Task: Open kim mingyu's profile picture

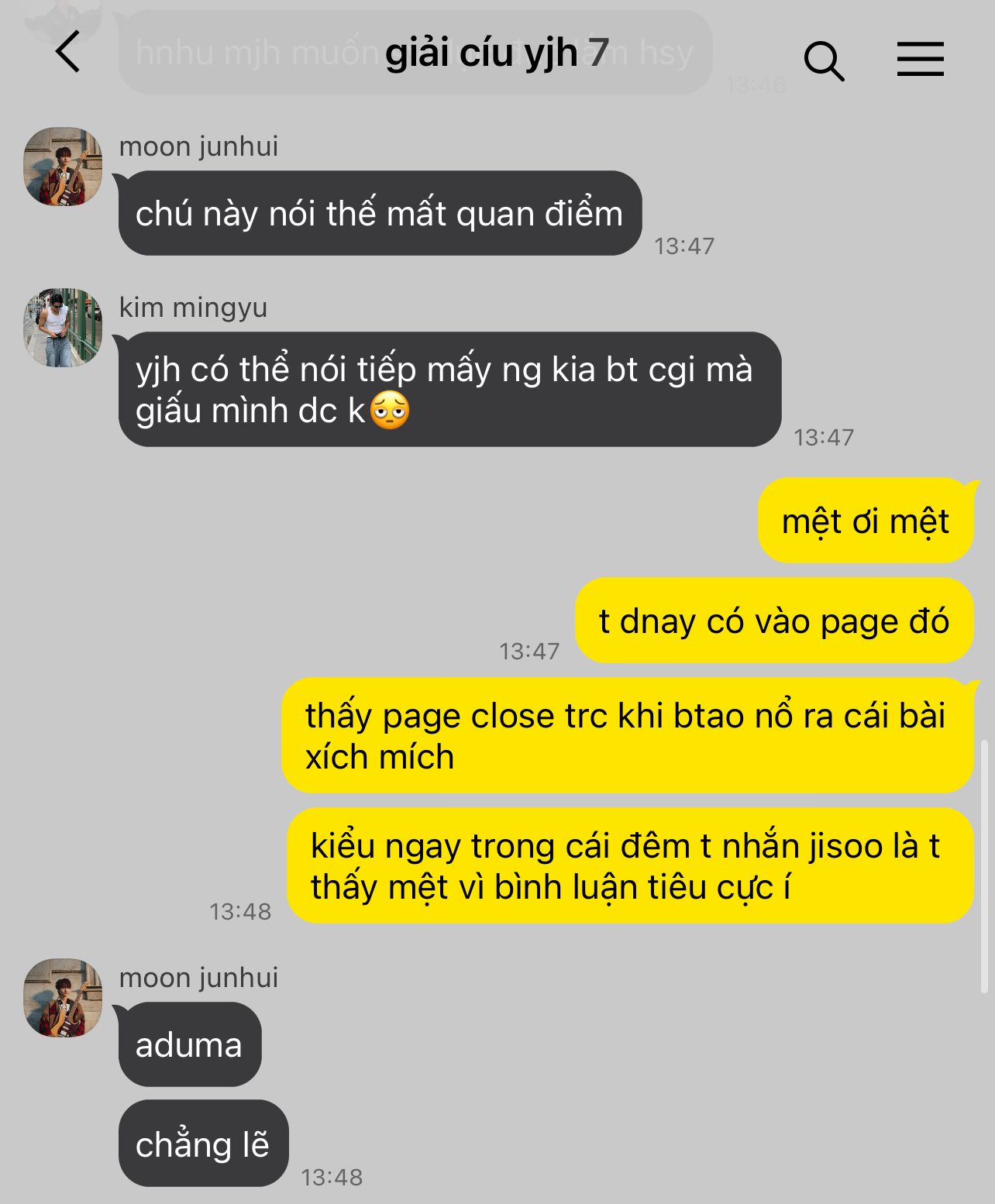Action: pyautogui.click(x=63, y=328)
